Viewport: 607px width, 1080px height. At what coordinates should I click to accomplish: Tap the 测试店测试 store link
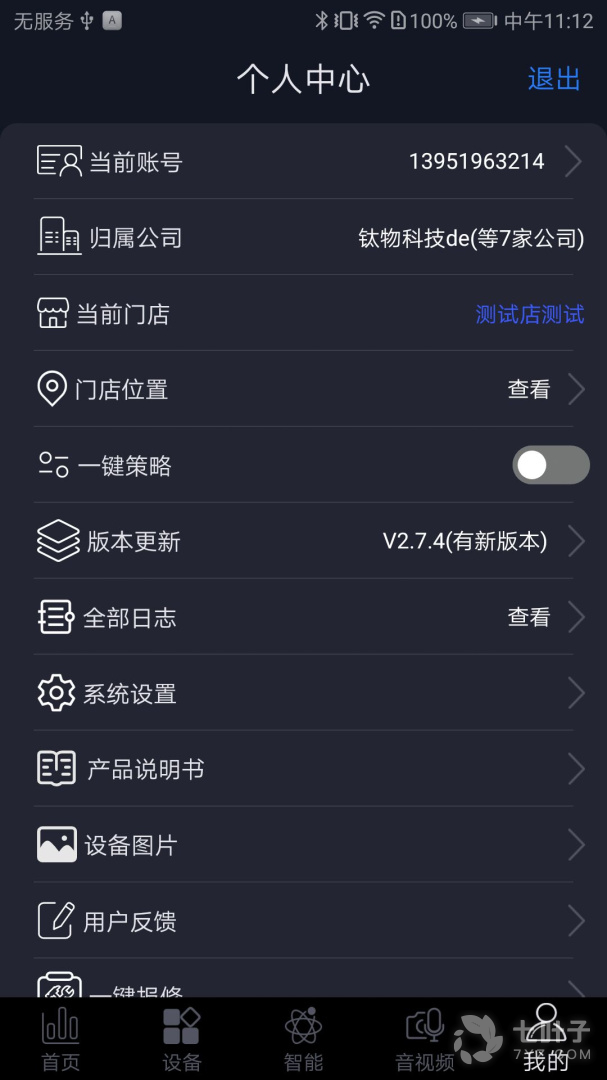(x=529, y=315)
